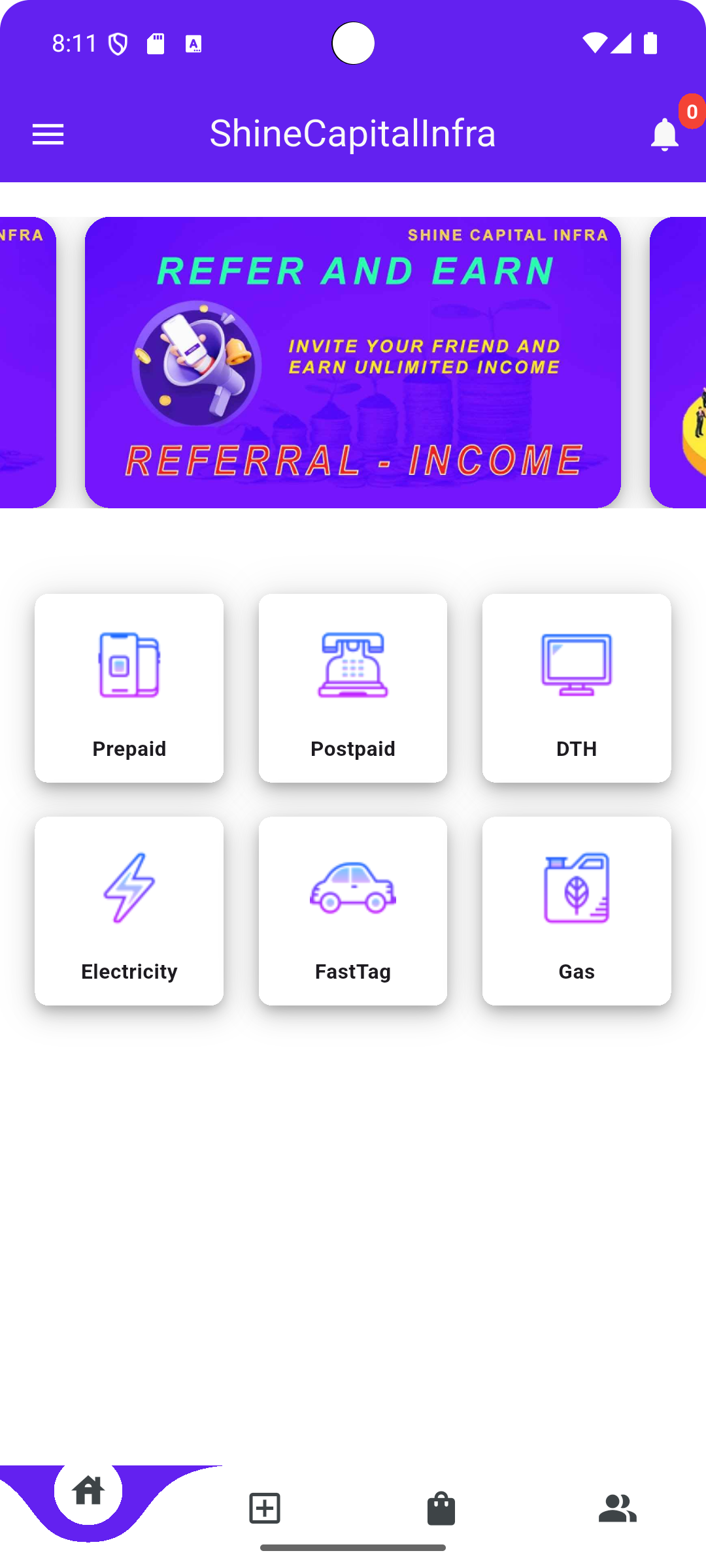Open Postpaid bill payment
Screen dimensions: 706x1568
(x=353, y=688)
